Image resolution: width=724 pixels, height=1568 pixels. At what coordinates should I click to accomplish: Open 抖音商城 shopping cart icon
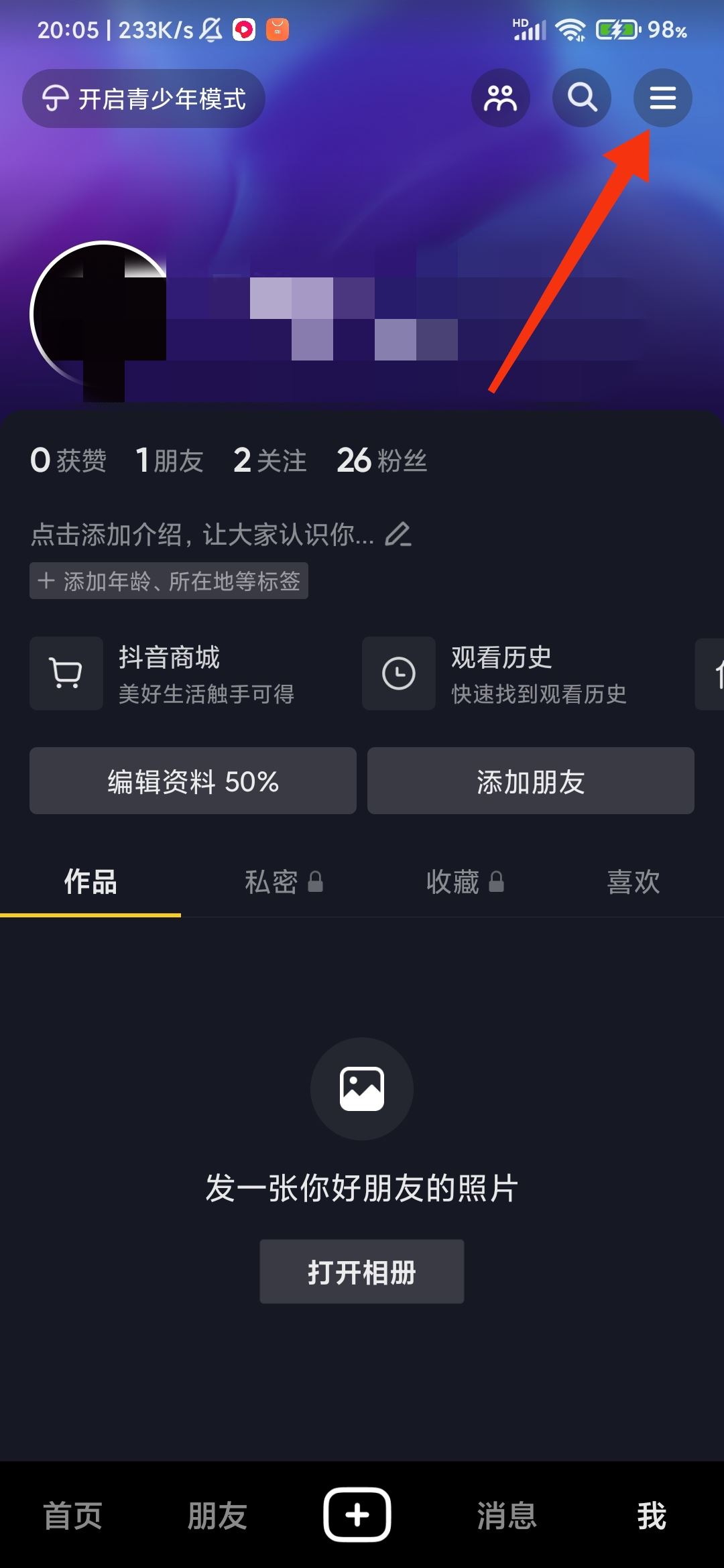click(x=66, y=673)
